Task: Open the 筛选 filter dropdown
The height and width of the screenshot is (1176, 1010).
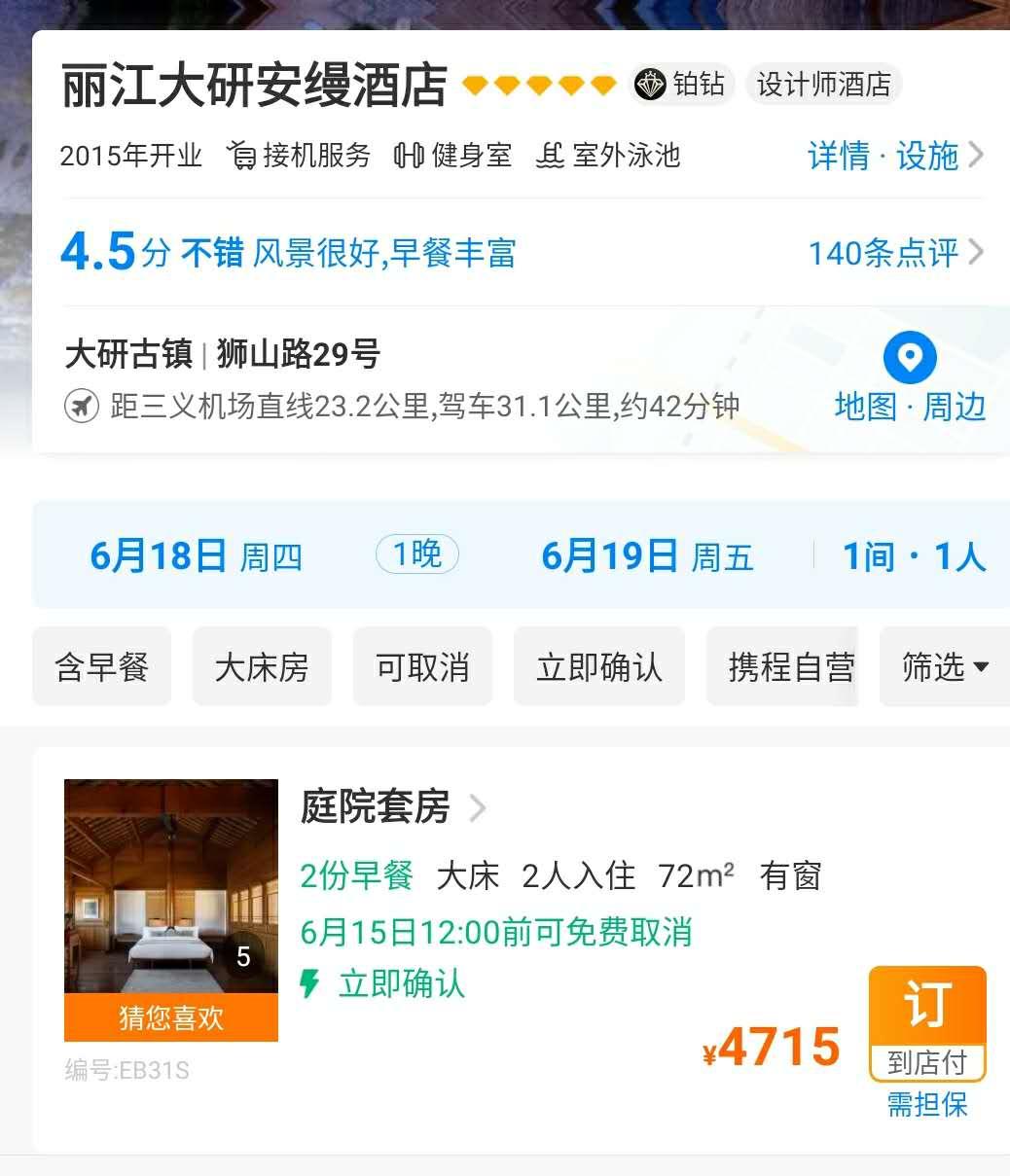Action: coord(943,666)
